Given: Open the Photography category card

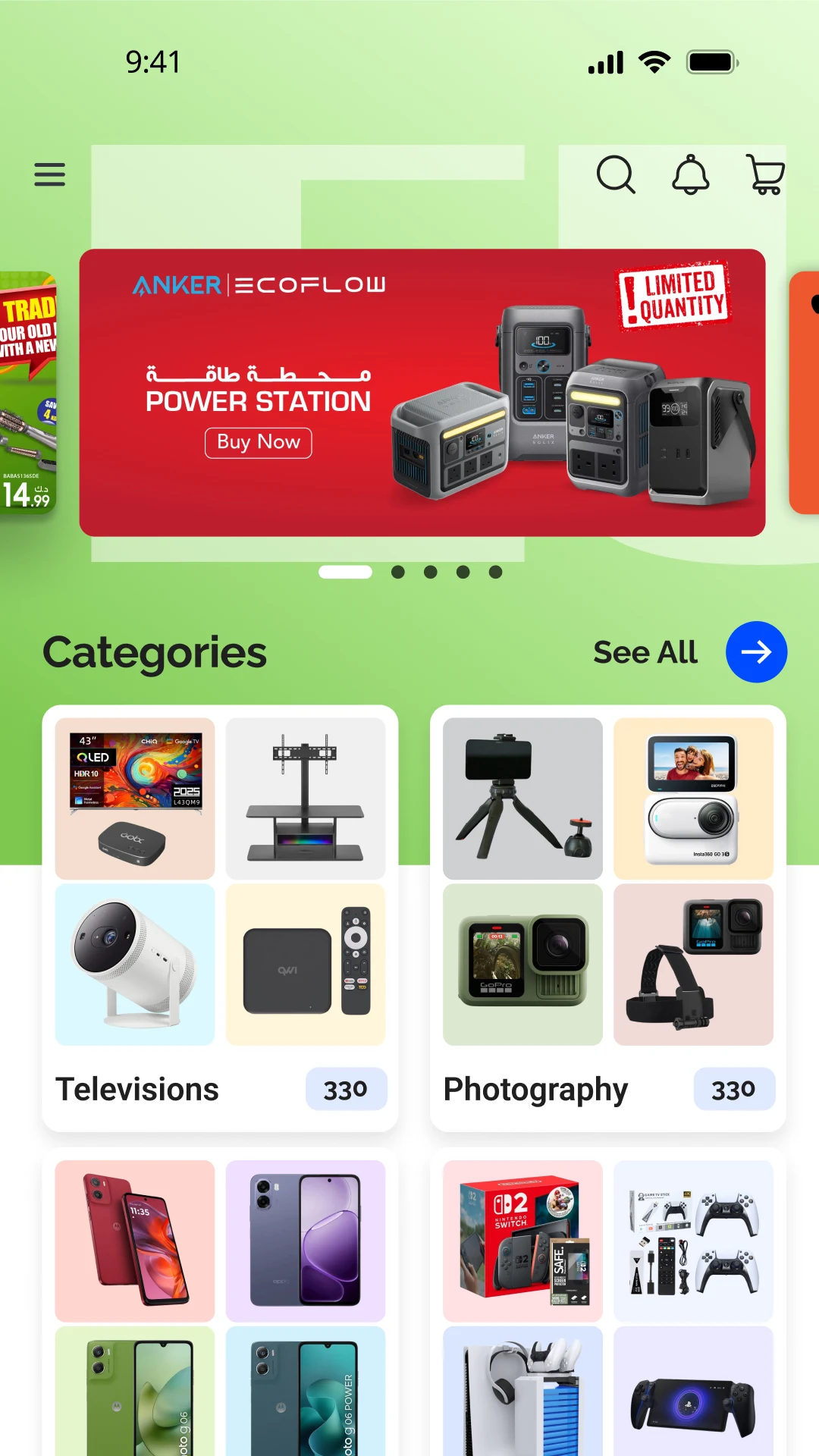Looking at the screenshot, I should tap(608, 918).
